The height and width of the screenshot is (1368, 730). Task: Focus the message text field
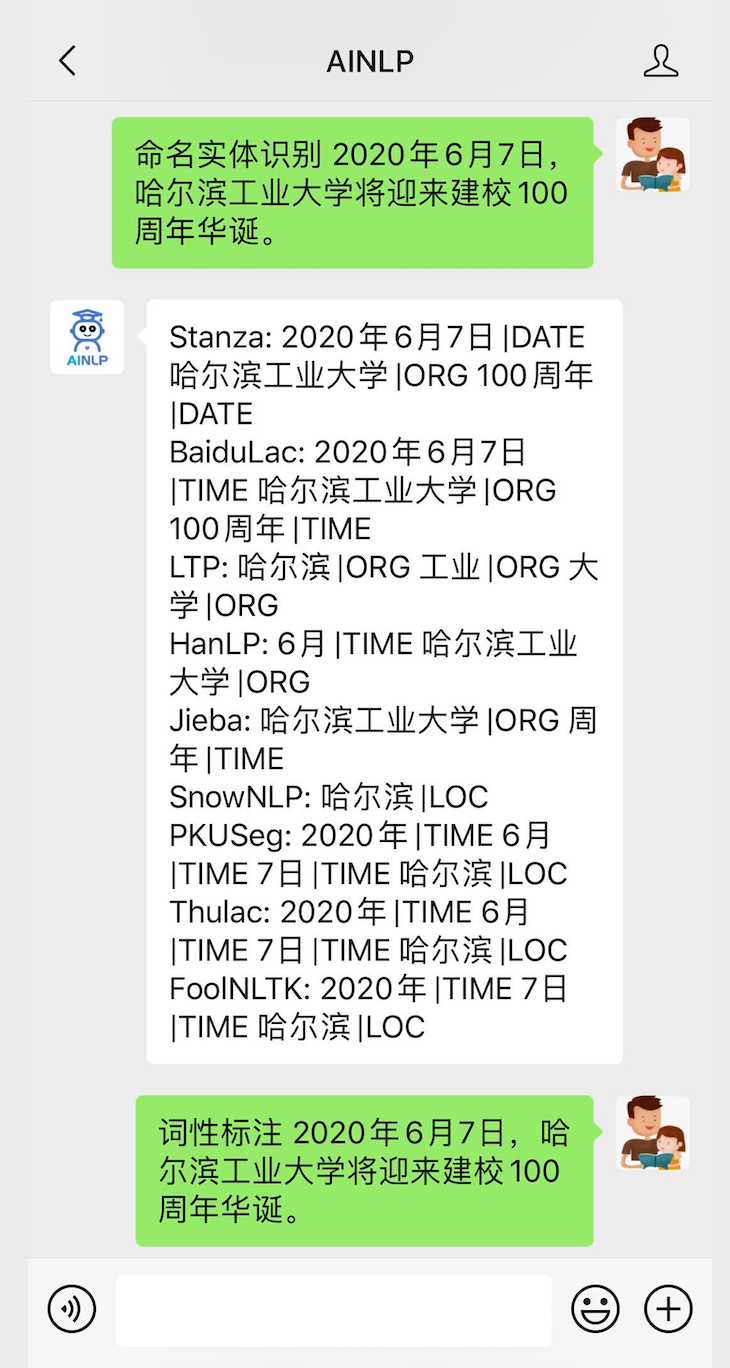pyautogui.click(x=333, y=1309)
